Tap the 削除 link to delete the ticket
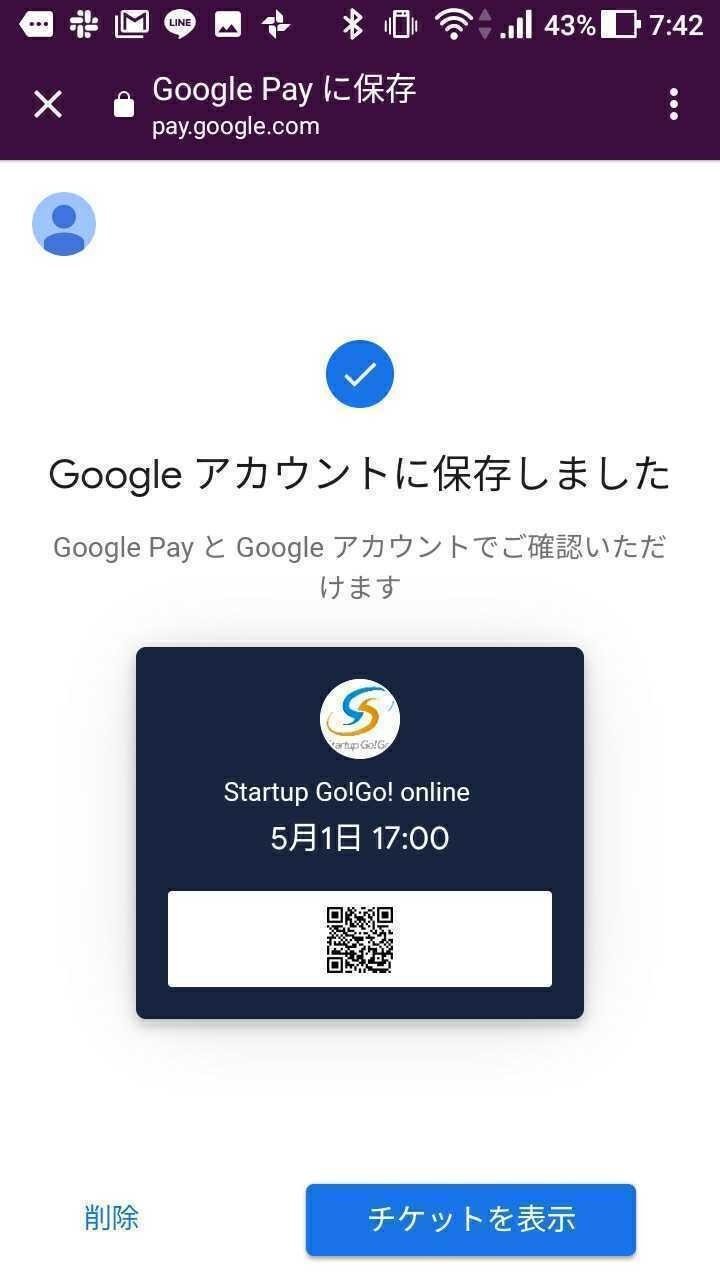 click(111, 1219)
